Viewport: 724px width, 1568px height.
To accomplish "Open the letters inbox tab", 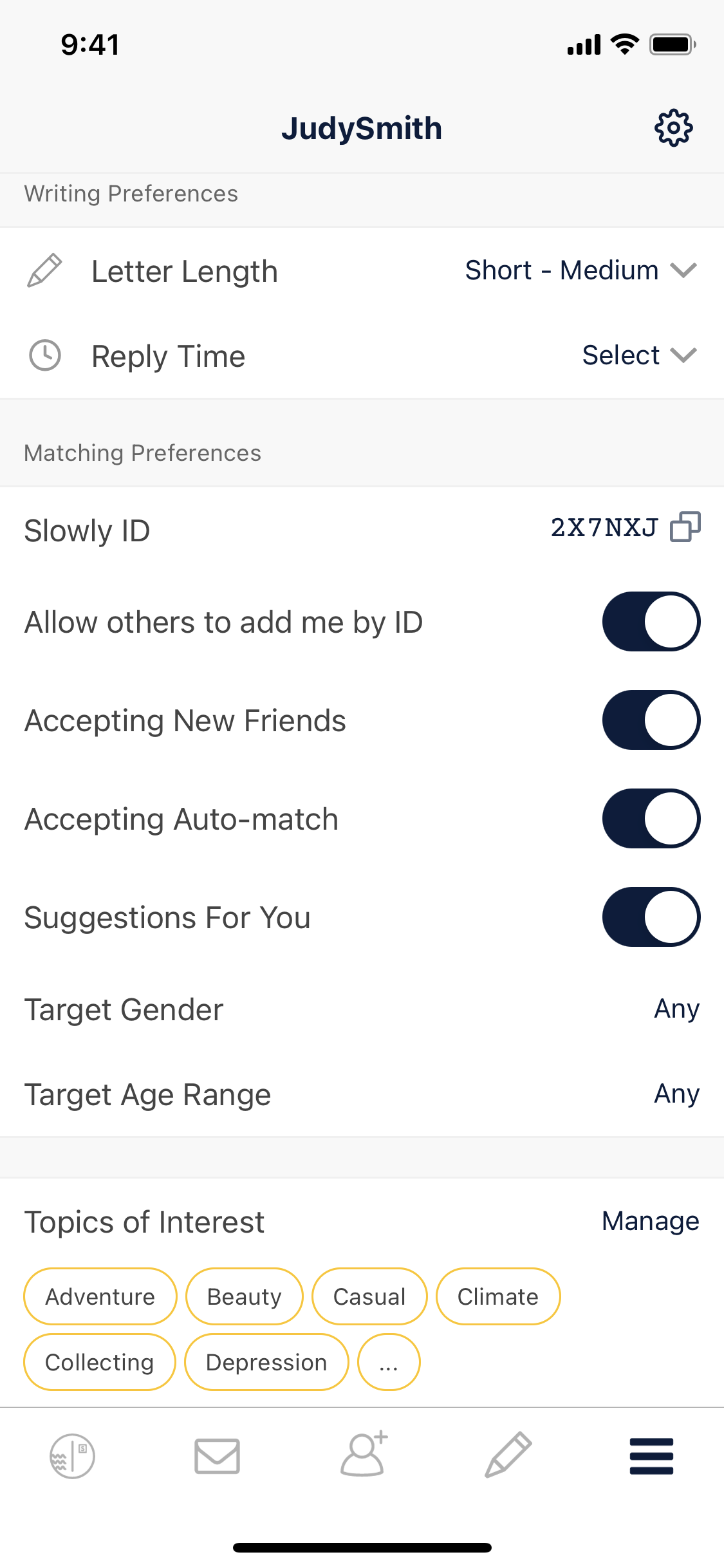I will point(218,1456).
